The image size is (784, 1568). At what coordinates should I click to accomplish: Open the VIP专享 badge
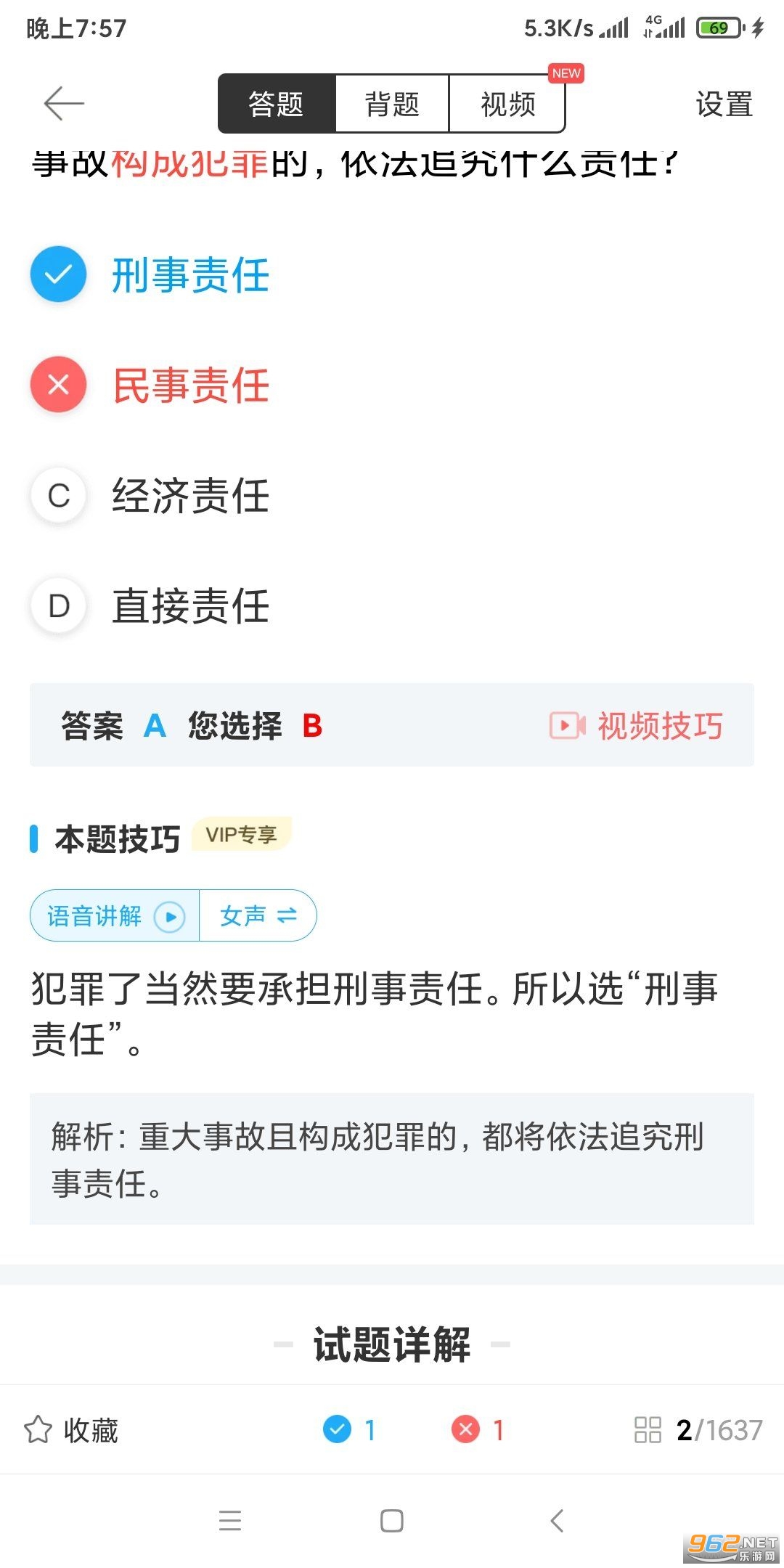pyautogui.click(x=241, y=835)
